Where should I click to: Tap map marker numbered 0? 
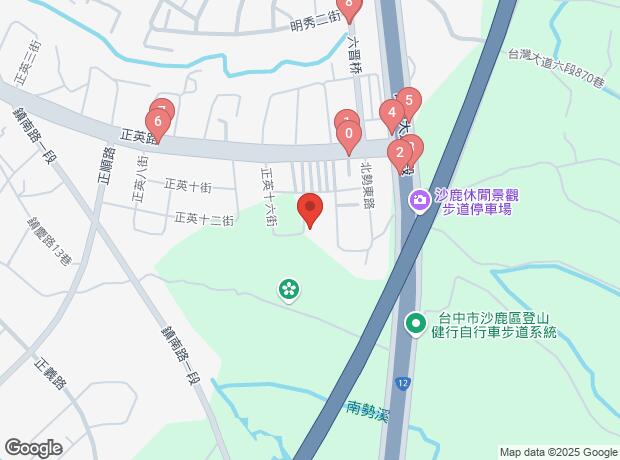[x=348, y=134]
